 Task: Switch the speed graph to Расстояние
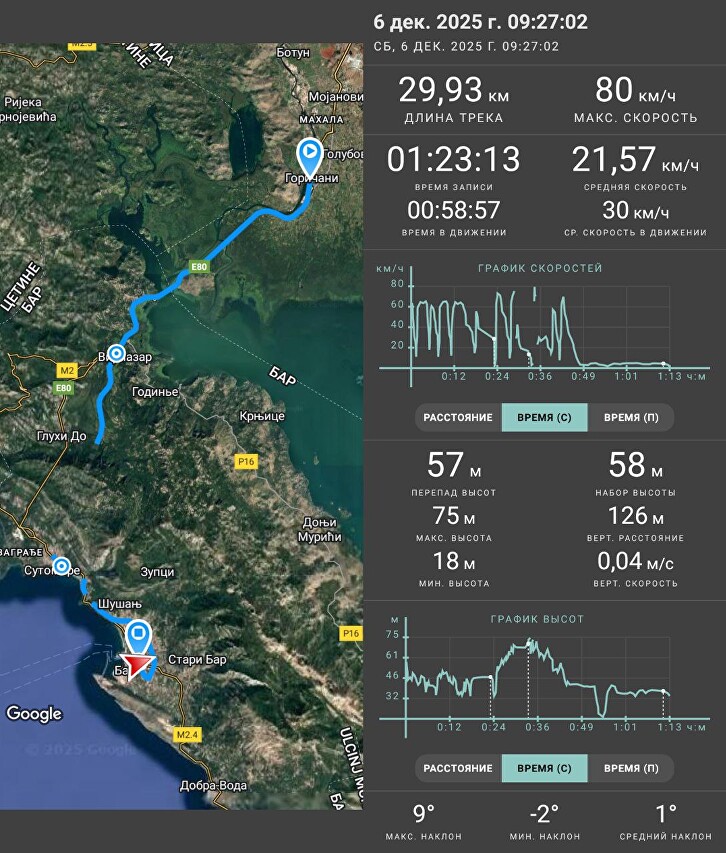pos(458,418)
